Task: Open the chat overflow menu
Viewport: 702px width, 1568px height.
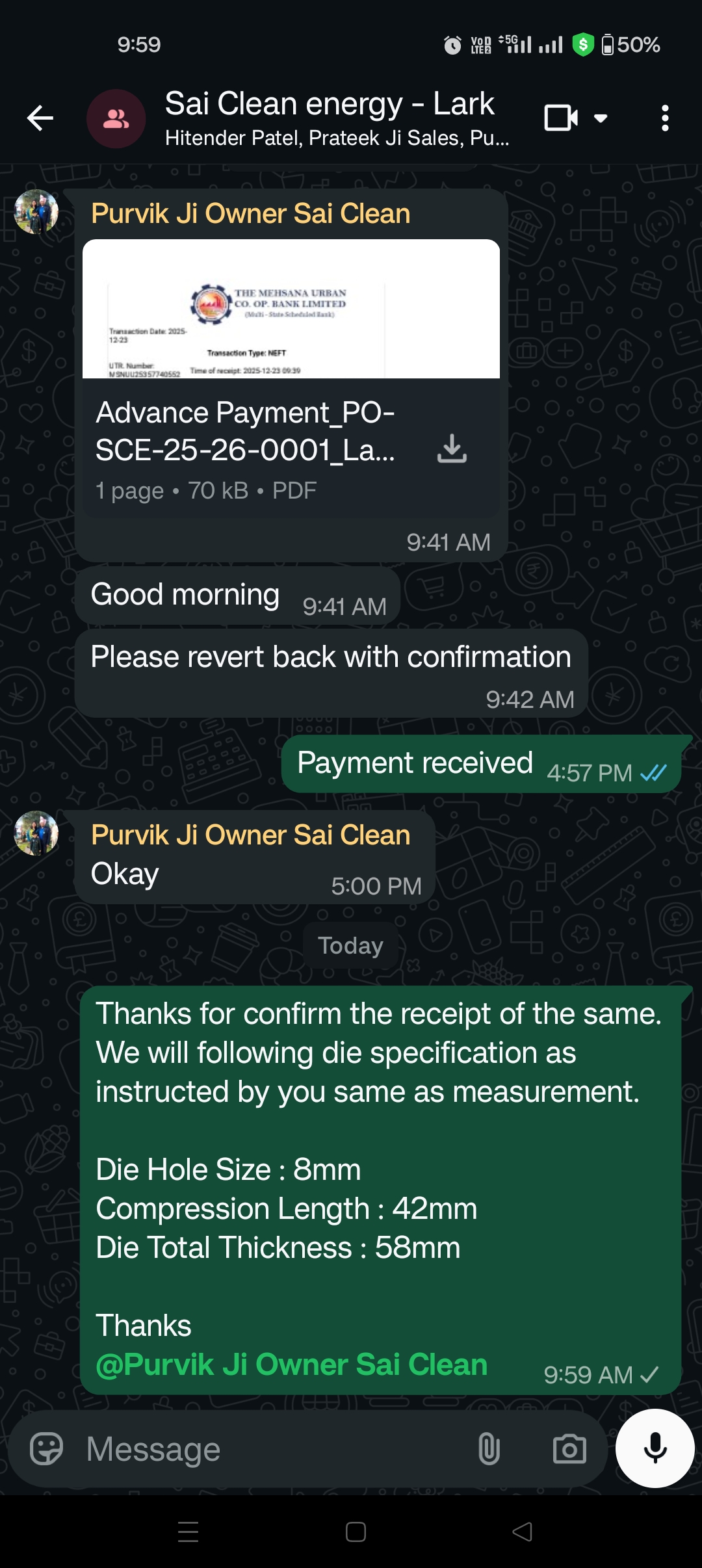Action: pyautogui.click(x=664, y=118)
